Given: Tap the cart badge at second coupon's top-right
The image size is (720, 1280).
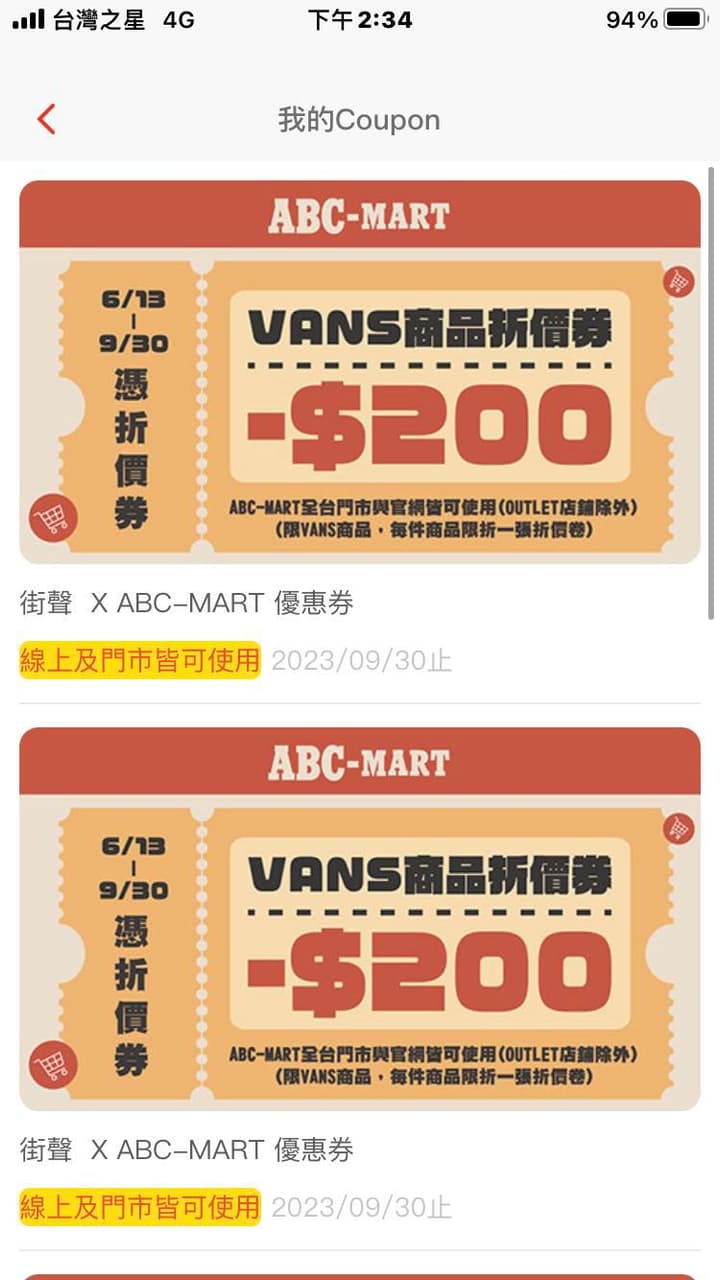Looking at the screenshot, I should [679, 828].
